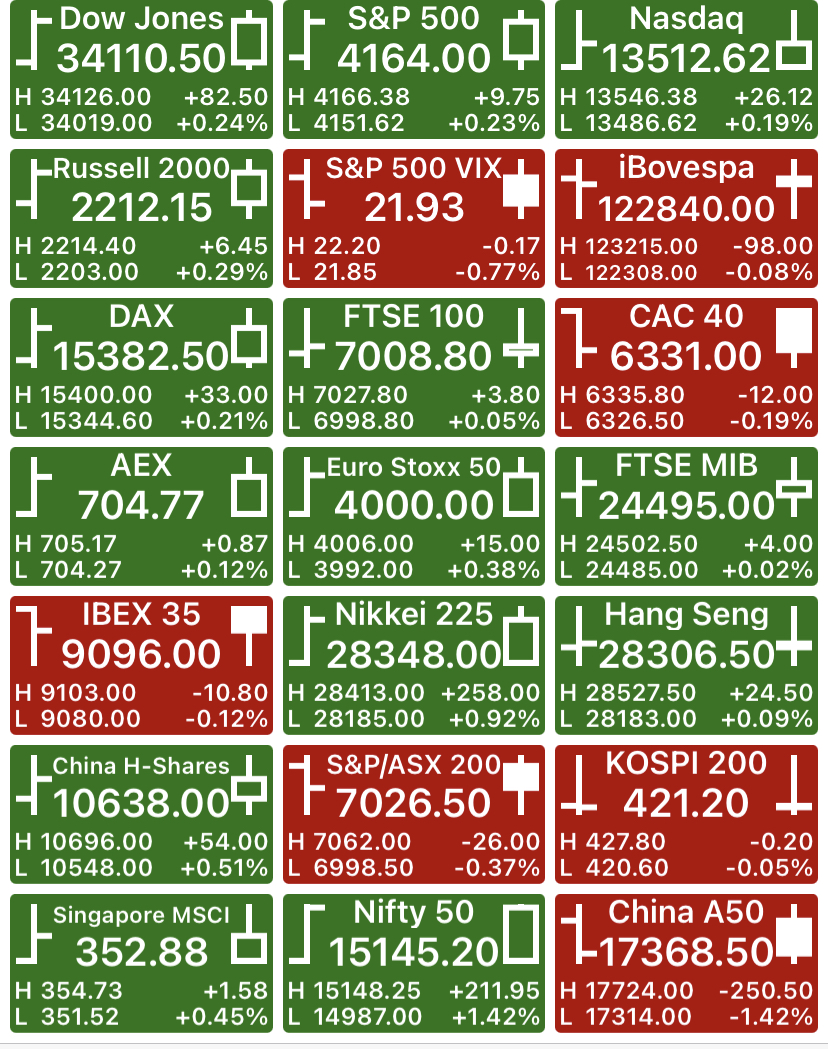This screenshot has height=1049, width=828.
Task: Tap the iBovespa tile
Action: [x=686, y=219]
